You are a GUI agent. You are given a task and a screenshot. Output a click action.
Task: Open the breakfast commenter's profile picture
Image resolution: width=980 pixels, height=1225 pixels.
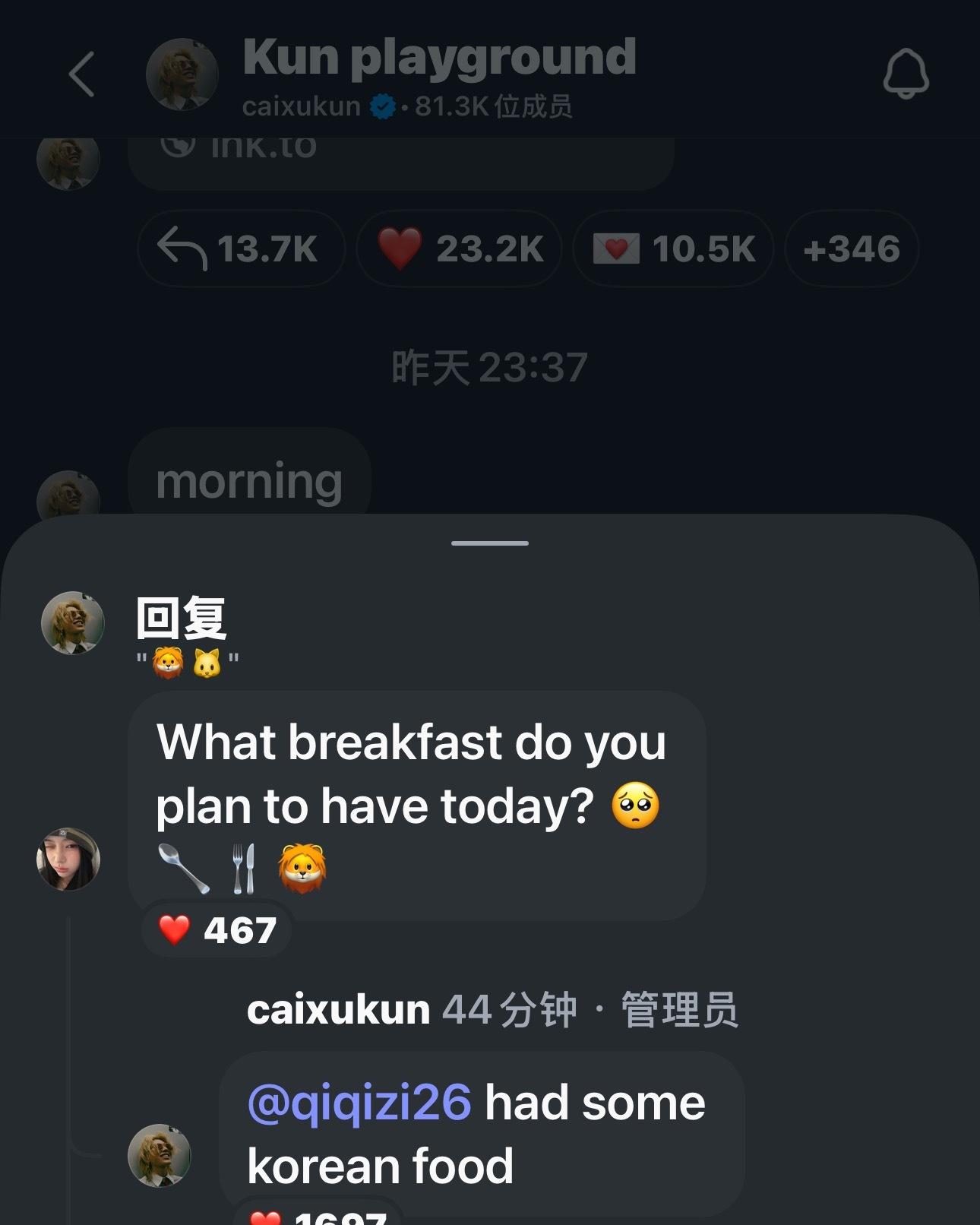[68, 859]
